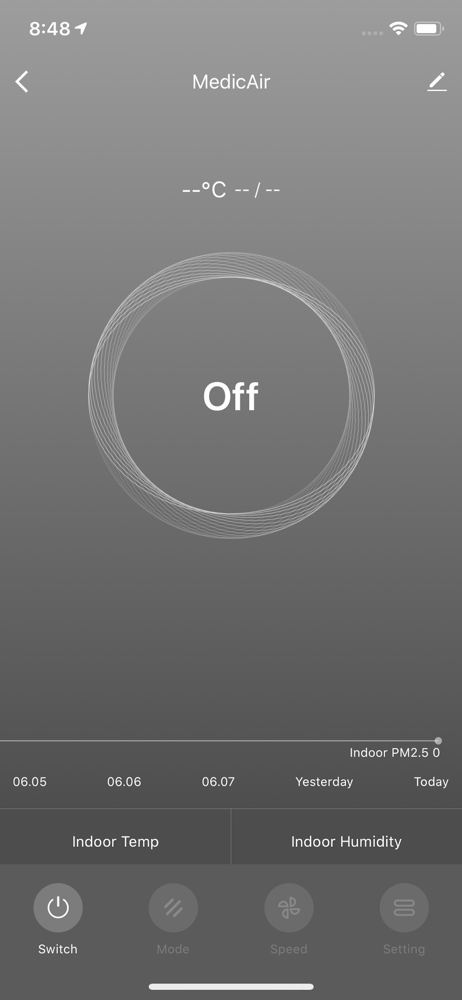Select the 06.07 date on the timeline
The width and height of the screenshot is (462, 1000).
click(218, 782)
